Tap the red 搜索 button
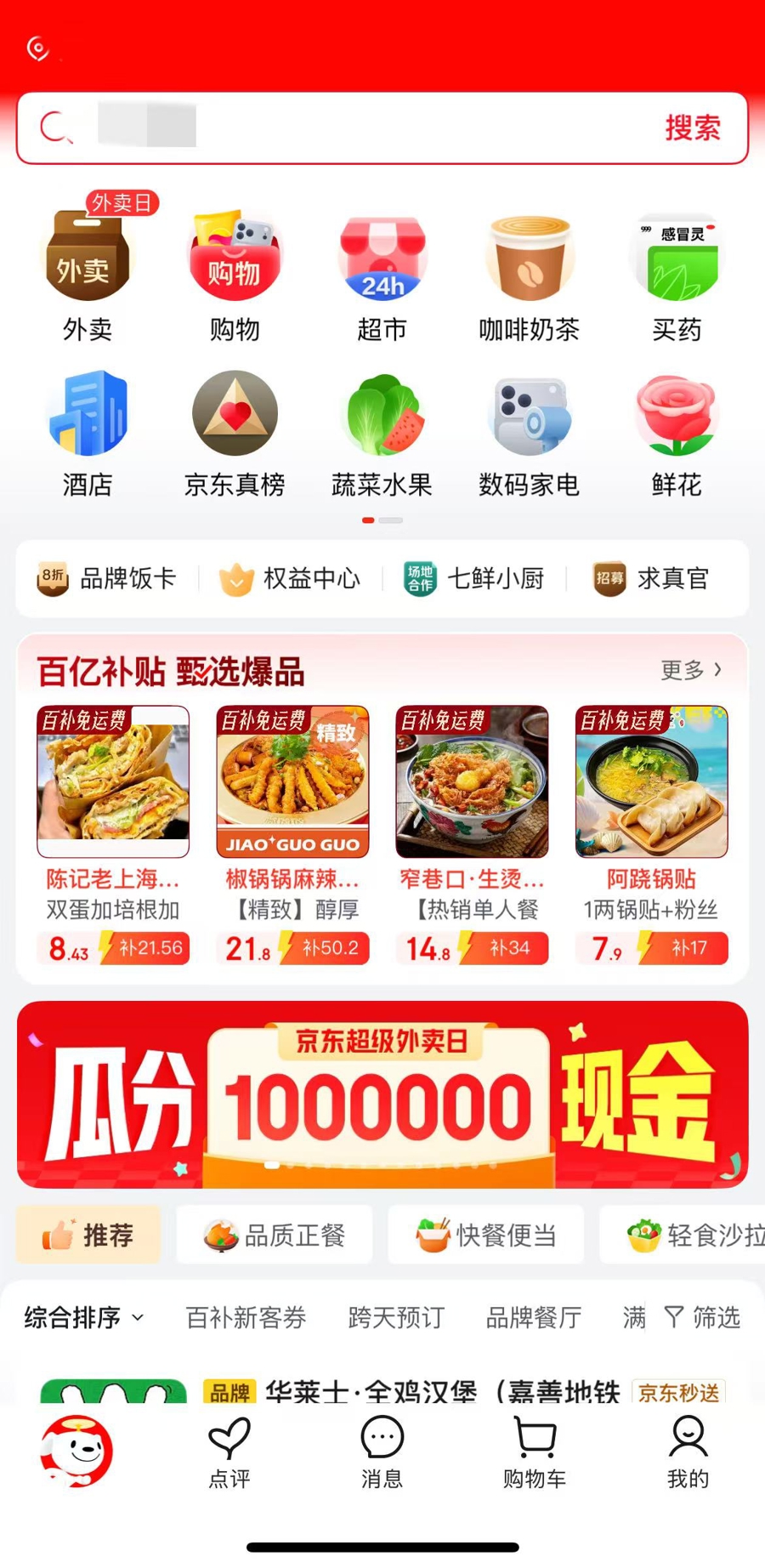Screen dimensions: 765x1568 coord(692,128)
